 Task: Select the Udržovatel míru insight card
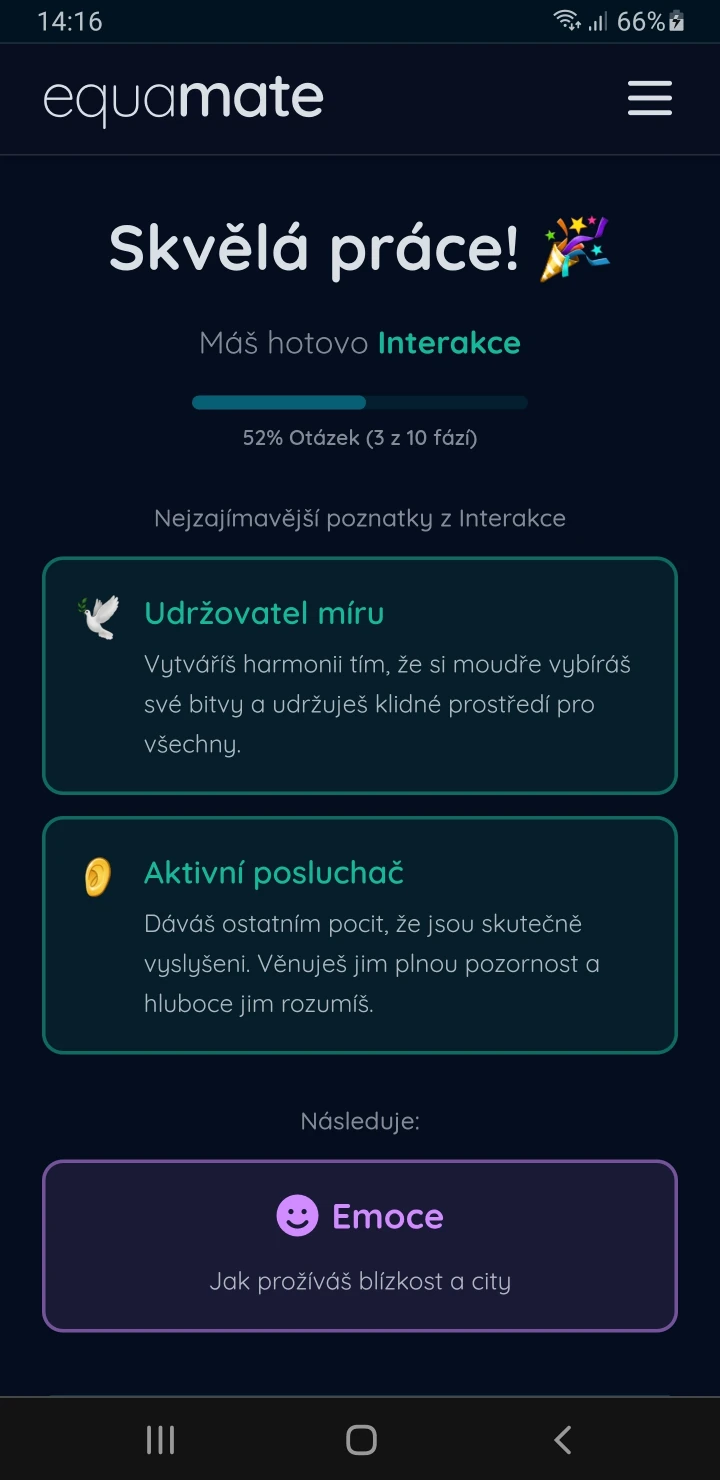point(360,675)
